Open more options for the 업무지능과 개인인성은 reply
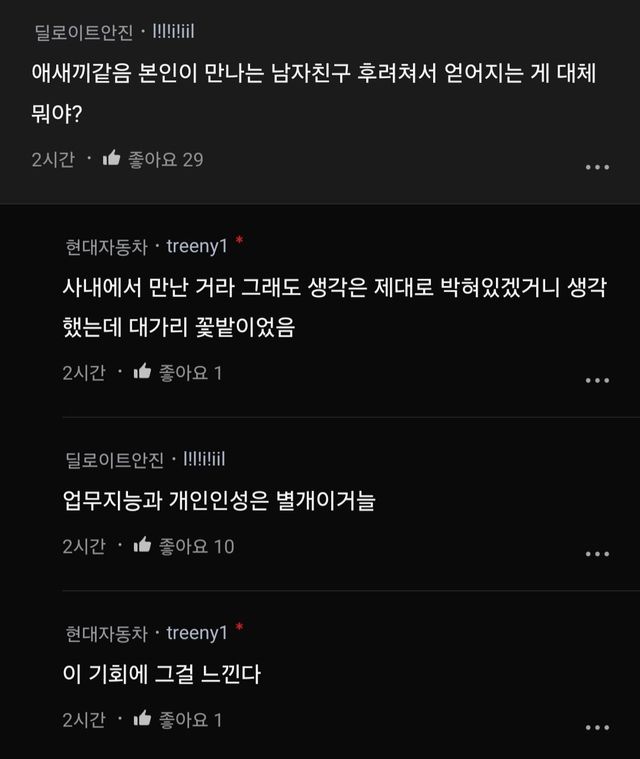The image size is (640, 759). [597, 553]
